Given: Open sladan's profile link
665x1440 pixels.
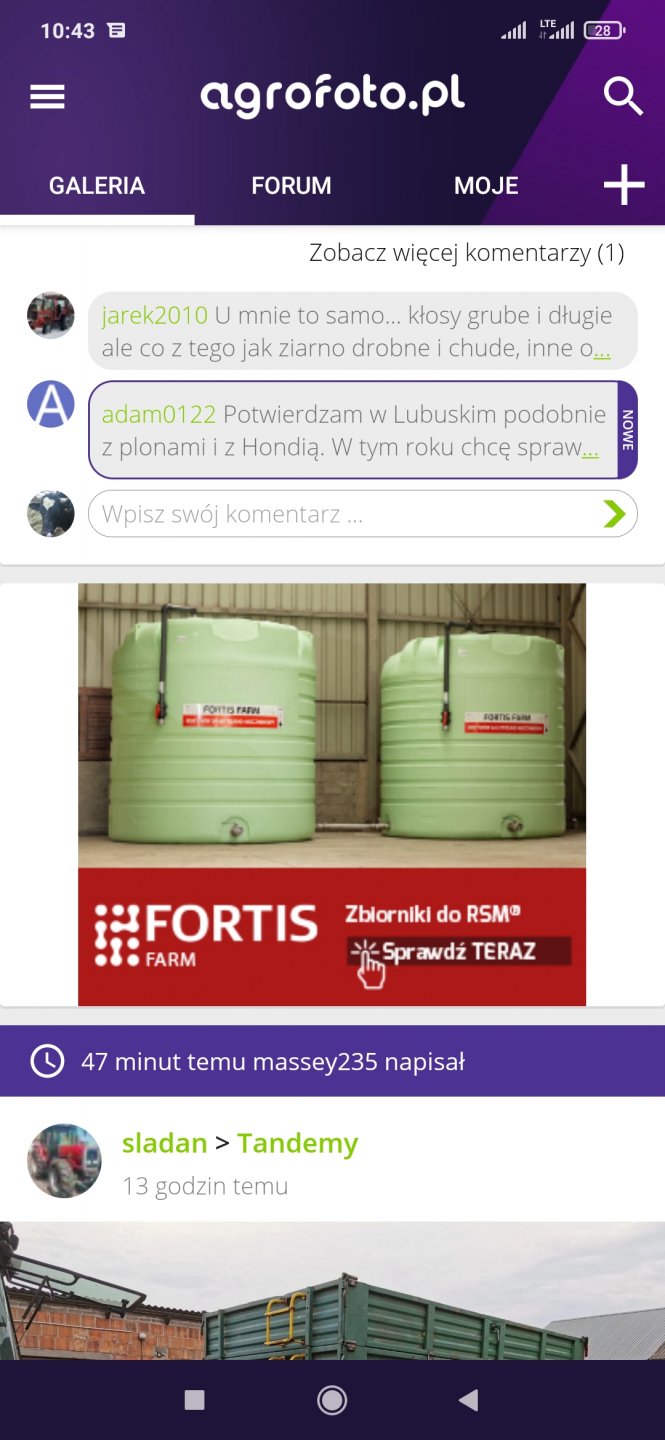Looking at the screenshot, I should [x=164, y=1143].
